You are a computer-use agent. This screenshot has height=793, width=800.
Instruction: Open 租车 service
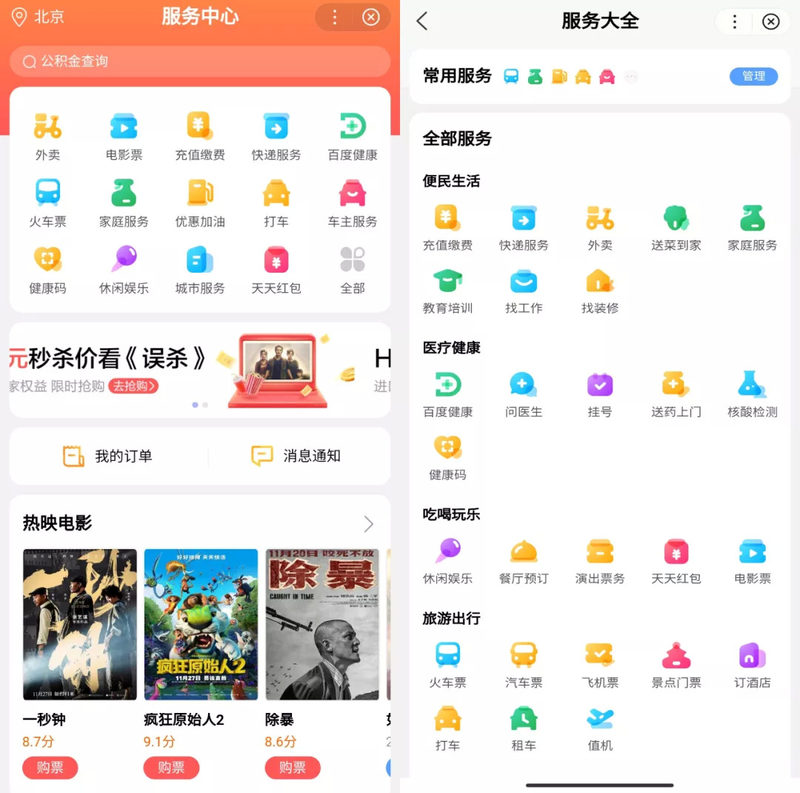(x=524, y=729)
